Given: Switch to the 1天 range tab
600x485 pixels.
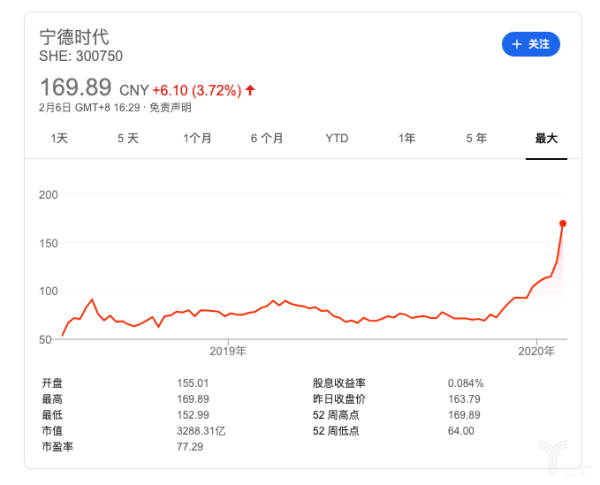Looking at the screenshot, I should (59, 138).
